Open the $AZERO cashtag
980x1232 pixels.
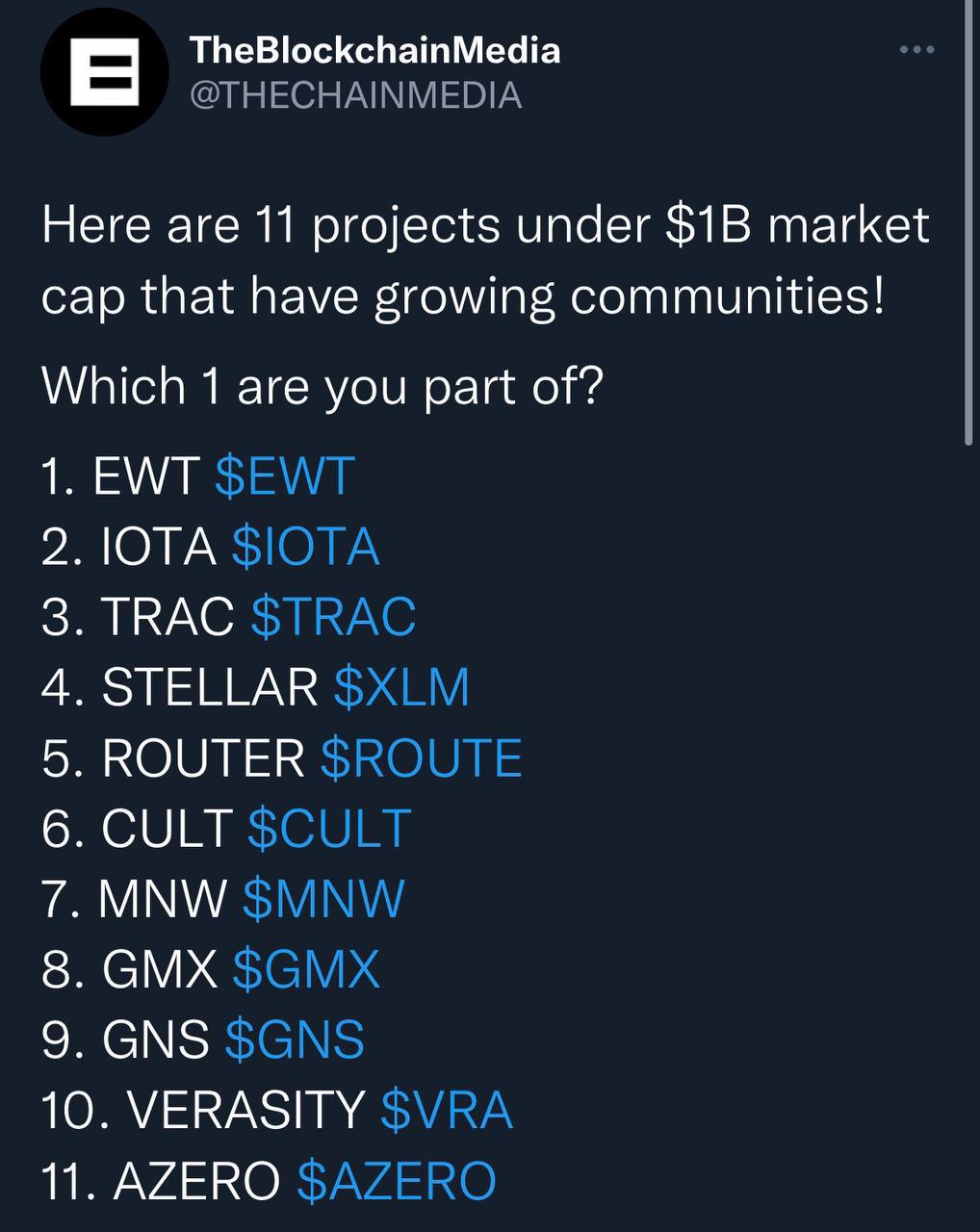click(x=396, y=1181)
